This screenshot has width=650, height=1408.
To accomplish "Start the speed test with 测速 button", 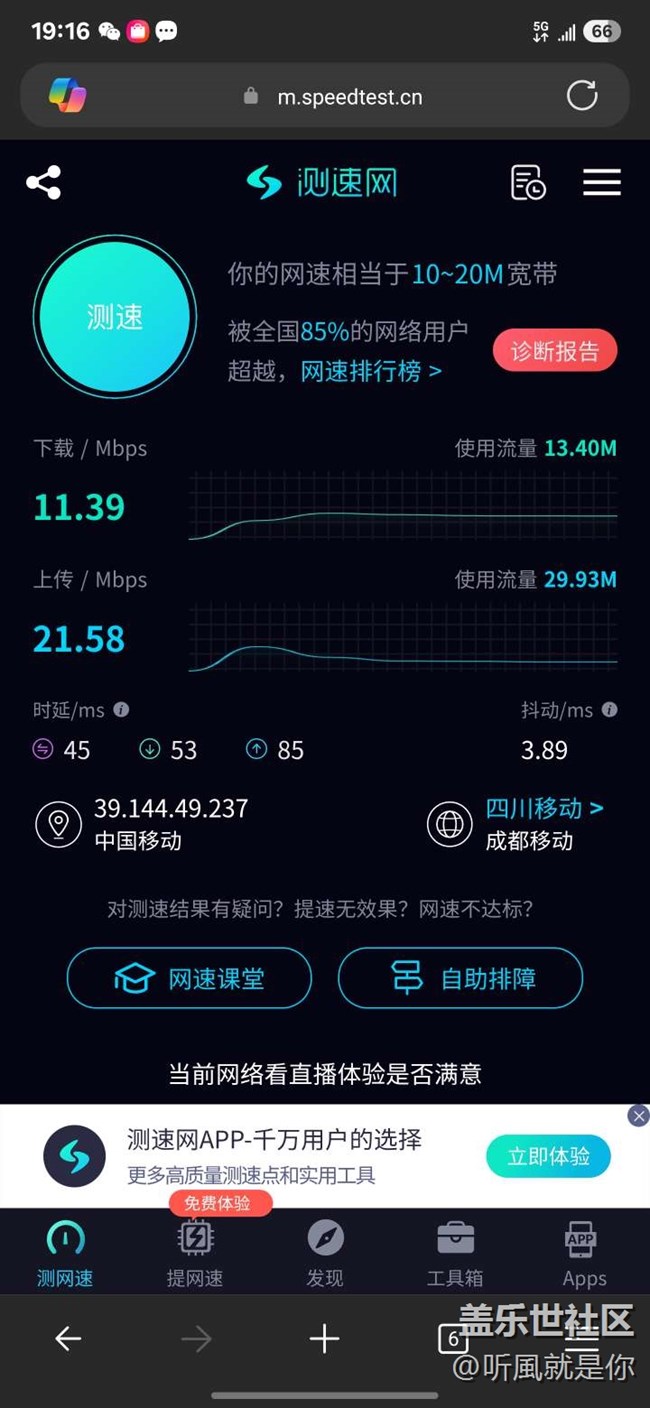I will (114, 317).
